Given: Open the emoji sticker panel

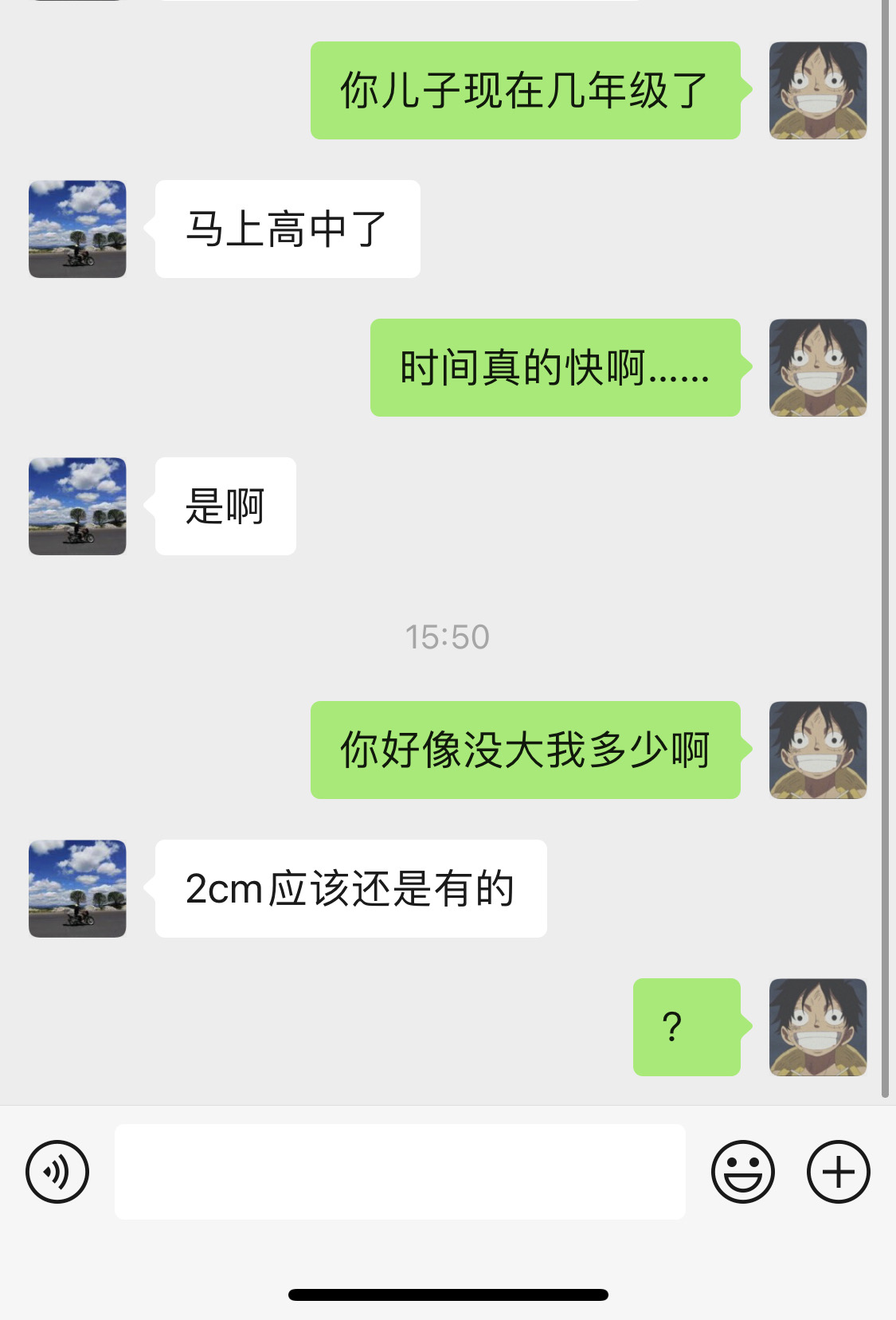Looking at the screenshot, I should click(742, 1171).
